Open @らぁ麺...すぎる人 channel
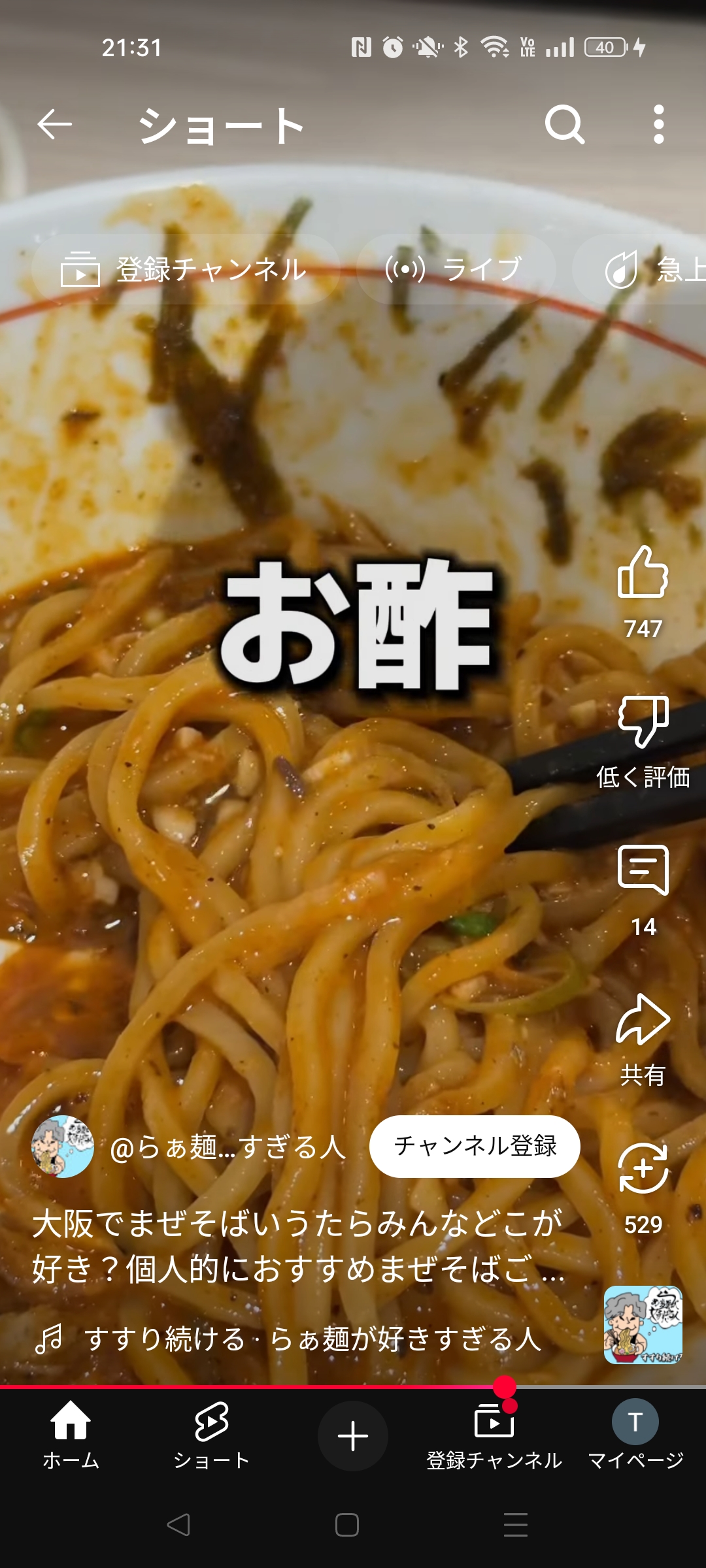The height and width of the screenshot is (1568, 706). tap(227, 1147)
